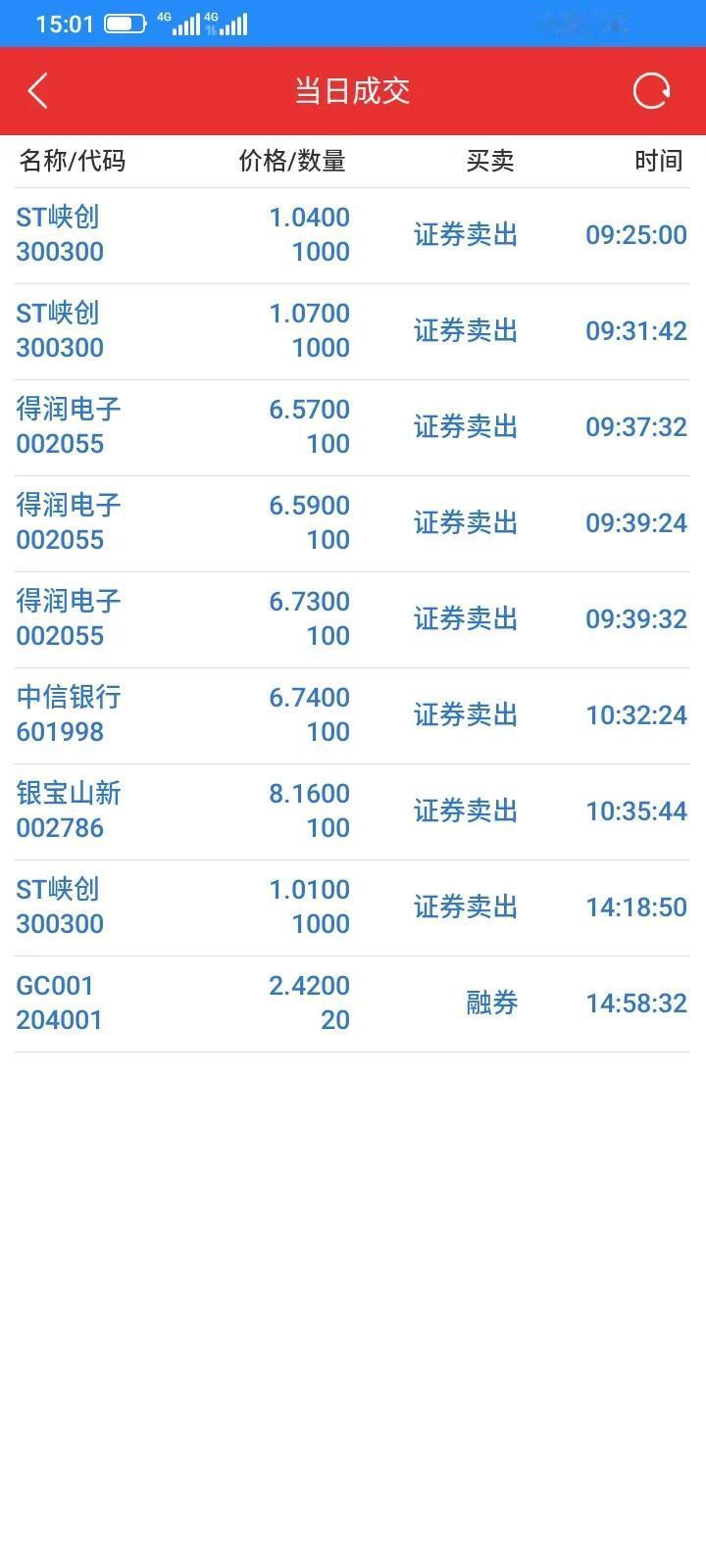Screen dimensions: 706x1568
Task: Open the GC001 204001 融券 row
Action: point(352,1004)
